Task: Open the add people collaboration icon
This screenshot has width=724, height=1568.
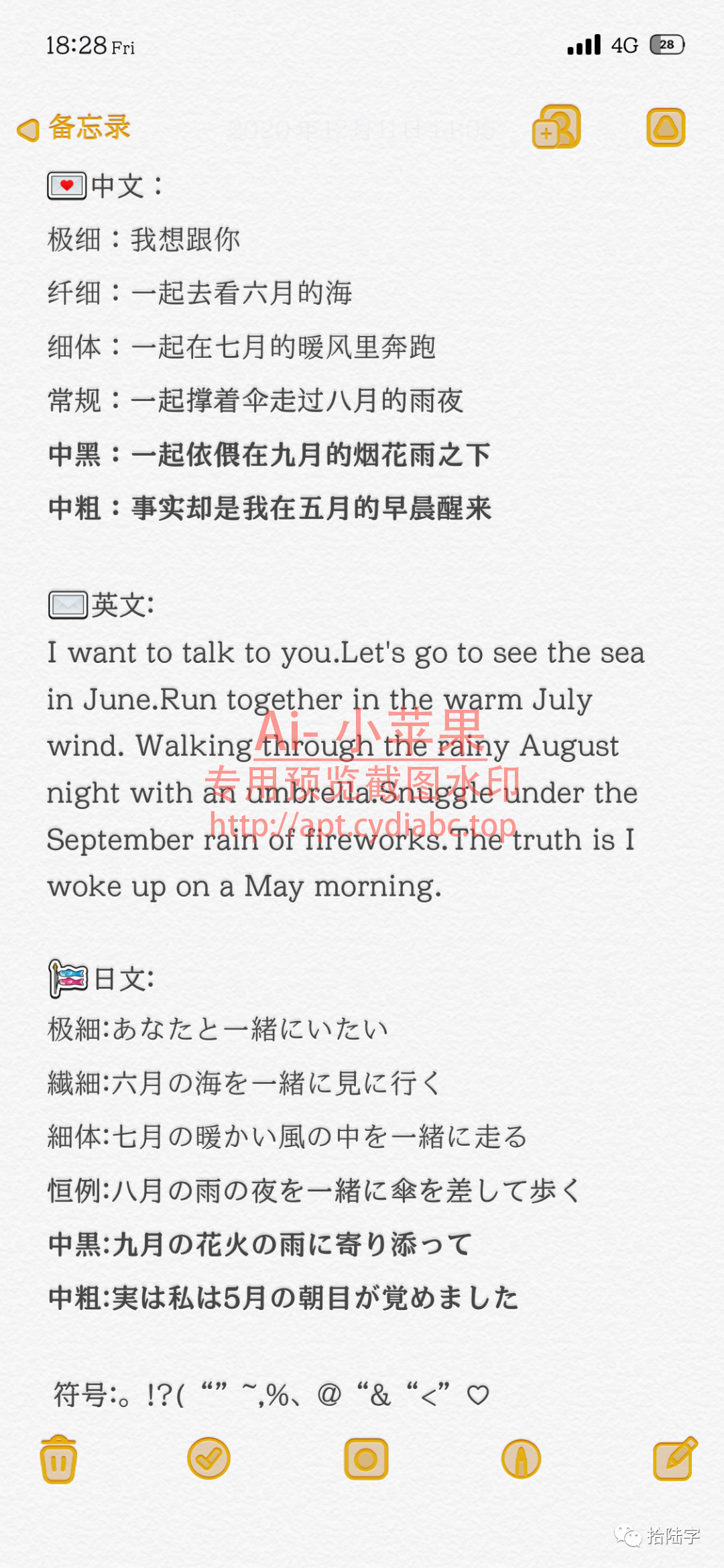Action: 556,127
